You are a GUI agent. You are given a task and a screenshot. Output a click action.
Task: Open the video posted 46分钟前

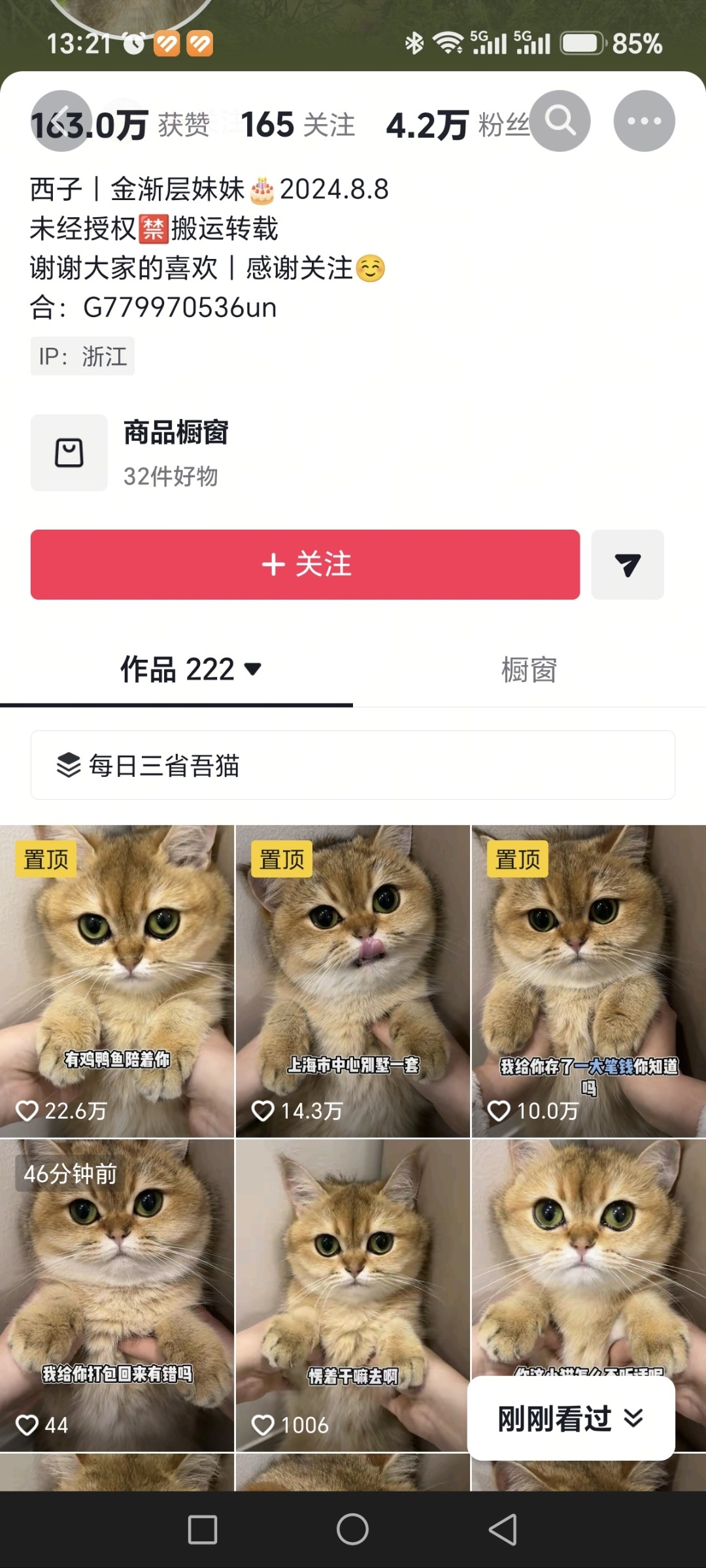pyautogui.click(x=117, y=1295)
